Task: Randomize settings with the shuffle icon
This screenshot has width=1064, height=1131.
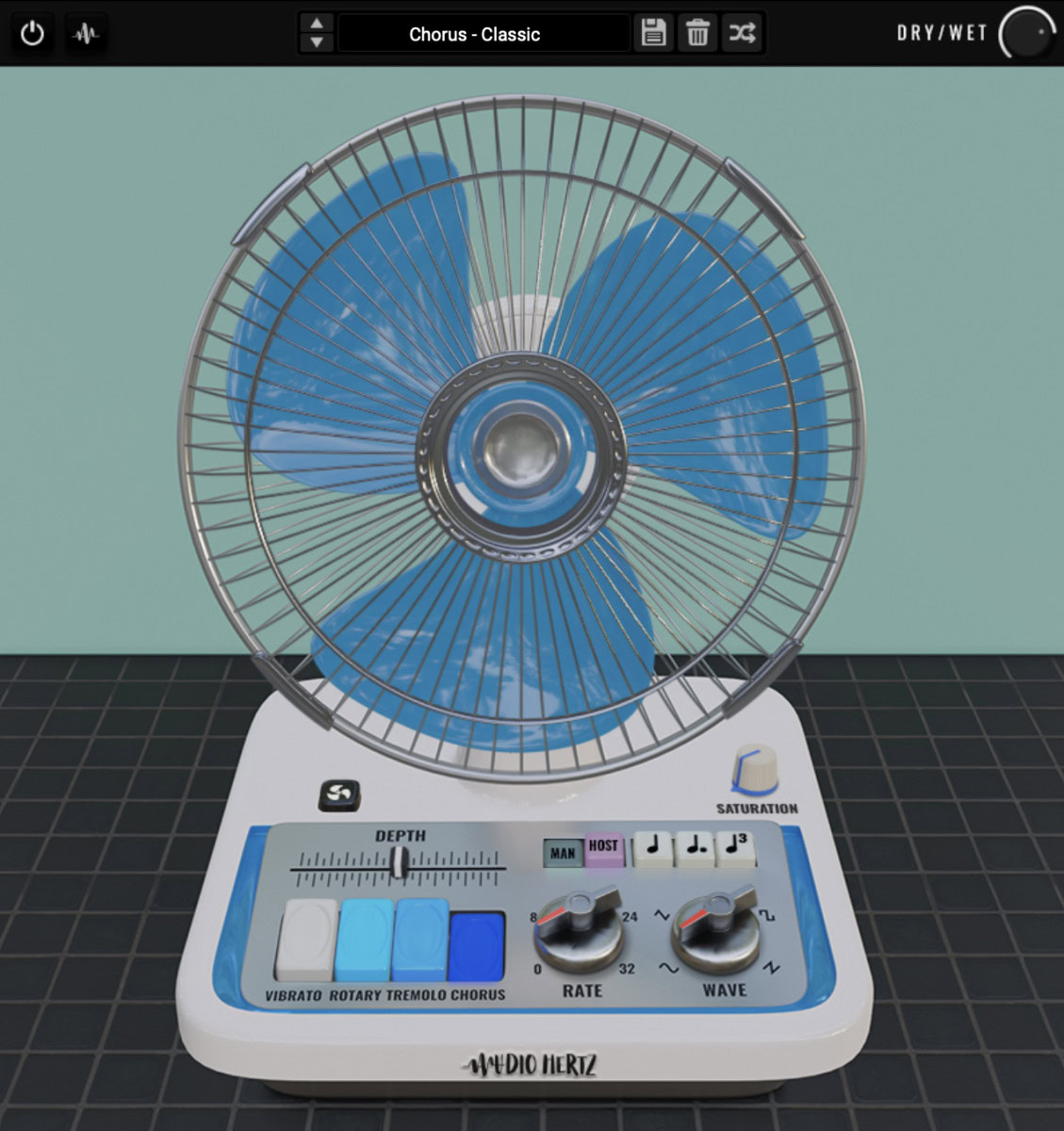Action: (742, 34)
